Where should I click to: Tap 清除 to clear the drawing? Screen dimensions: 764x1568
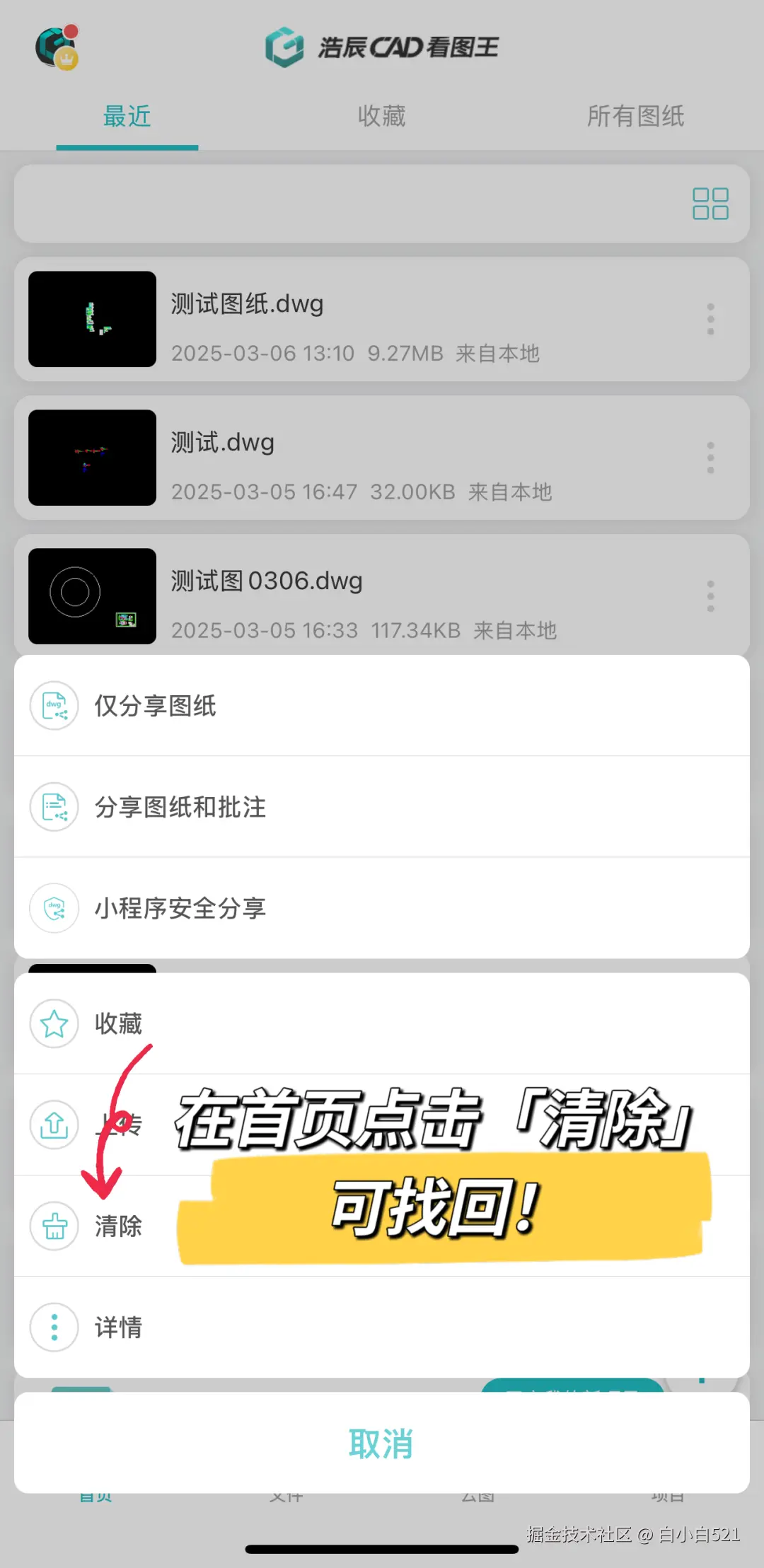117,1226
